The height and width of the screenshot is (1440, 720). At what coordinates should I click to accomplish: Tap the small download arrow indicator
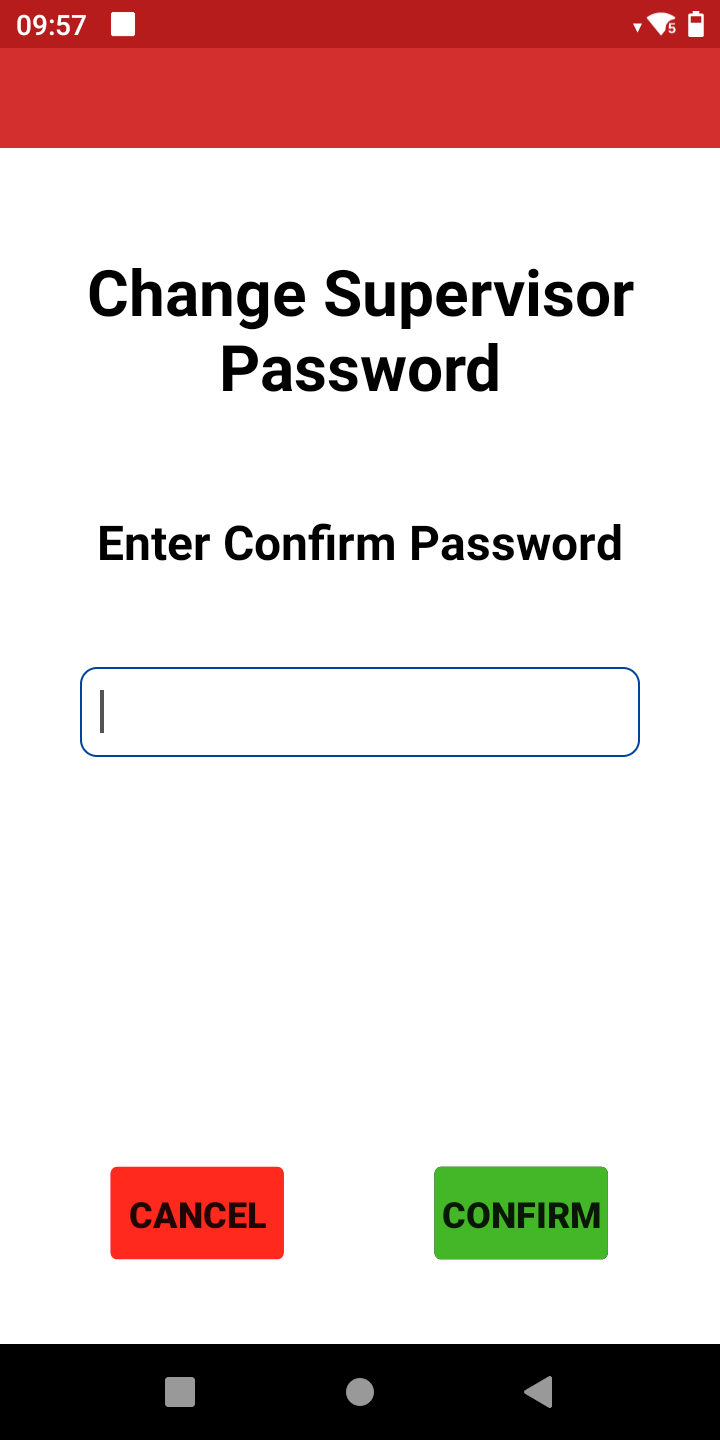(637, 29)
